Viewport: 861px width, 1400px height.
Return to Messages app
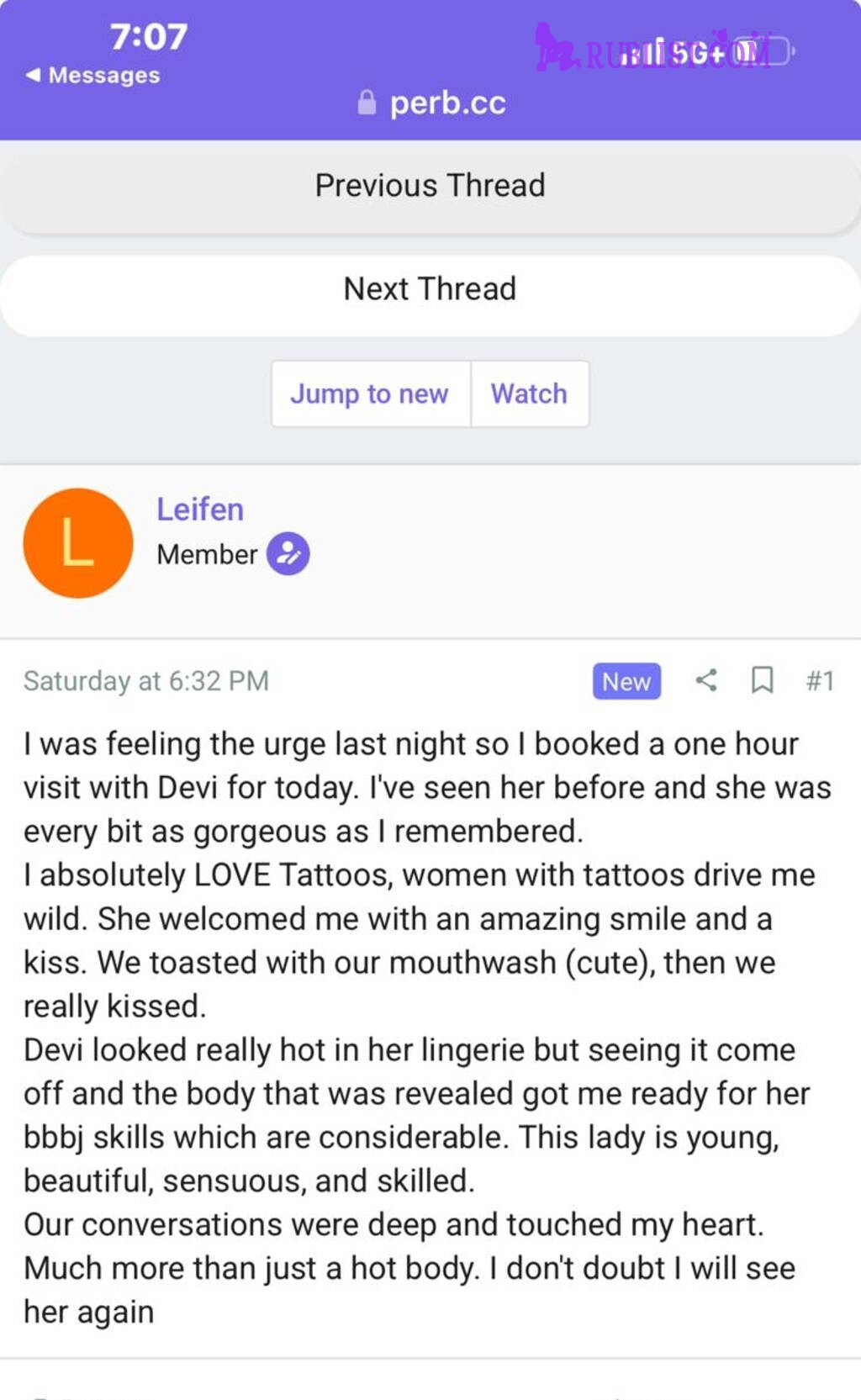92,76
